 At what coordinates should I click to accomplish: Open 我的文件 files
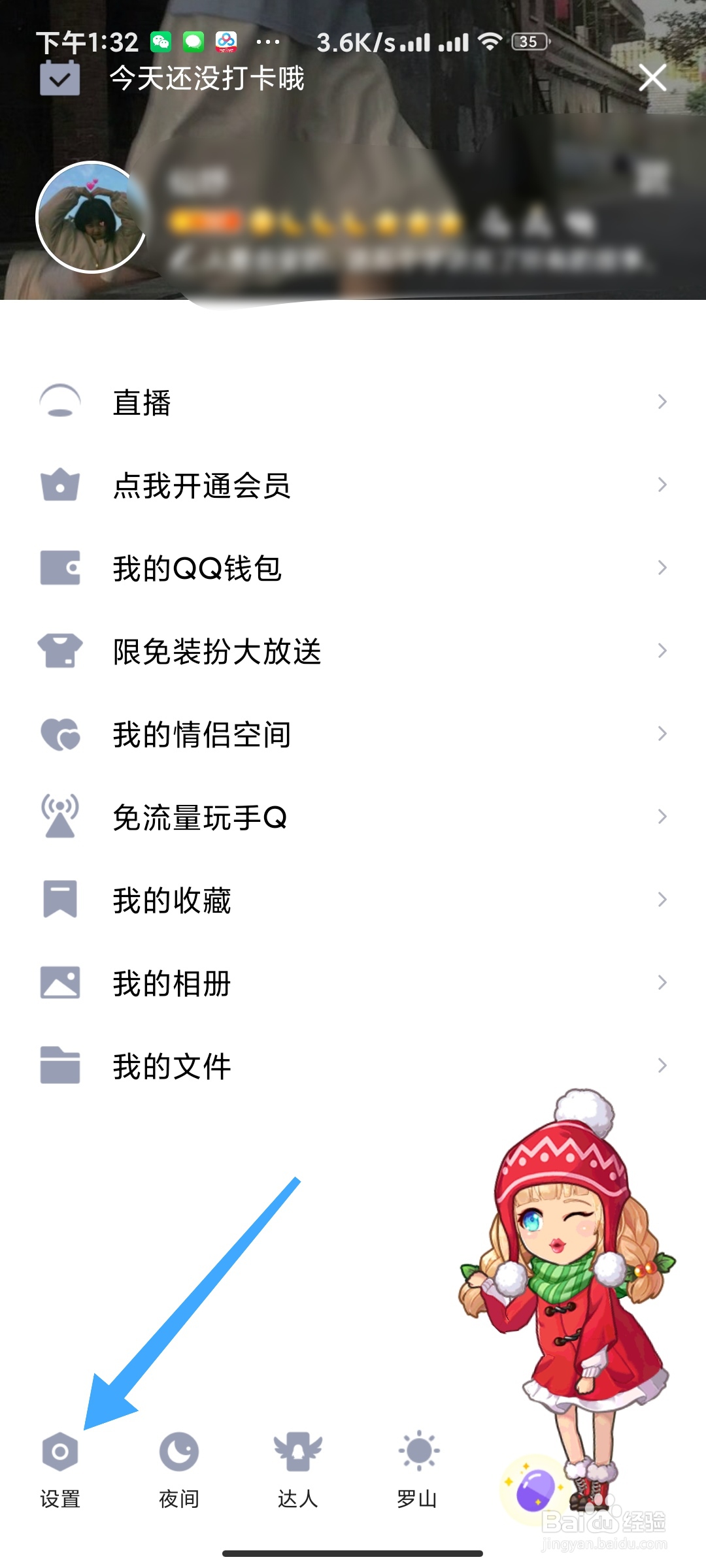(x=353, y=1066)
